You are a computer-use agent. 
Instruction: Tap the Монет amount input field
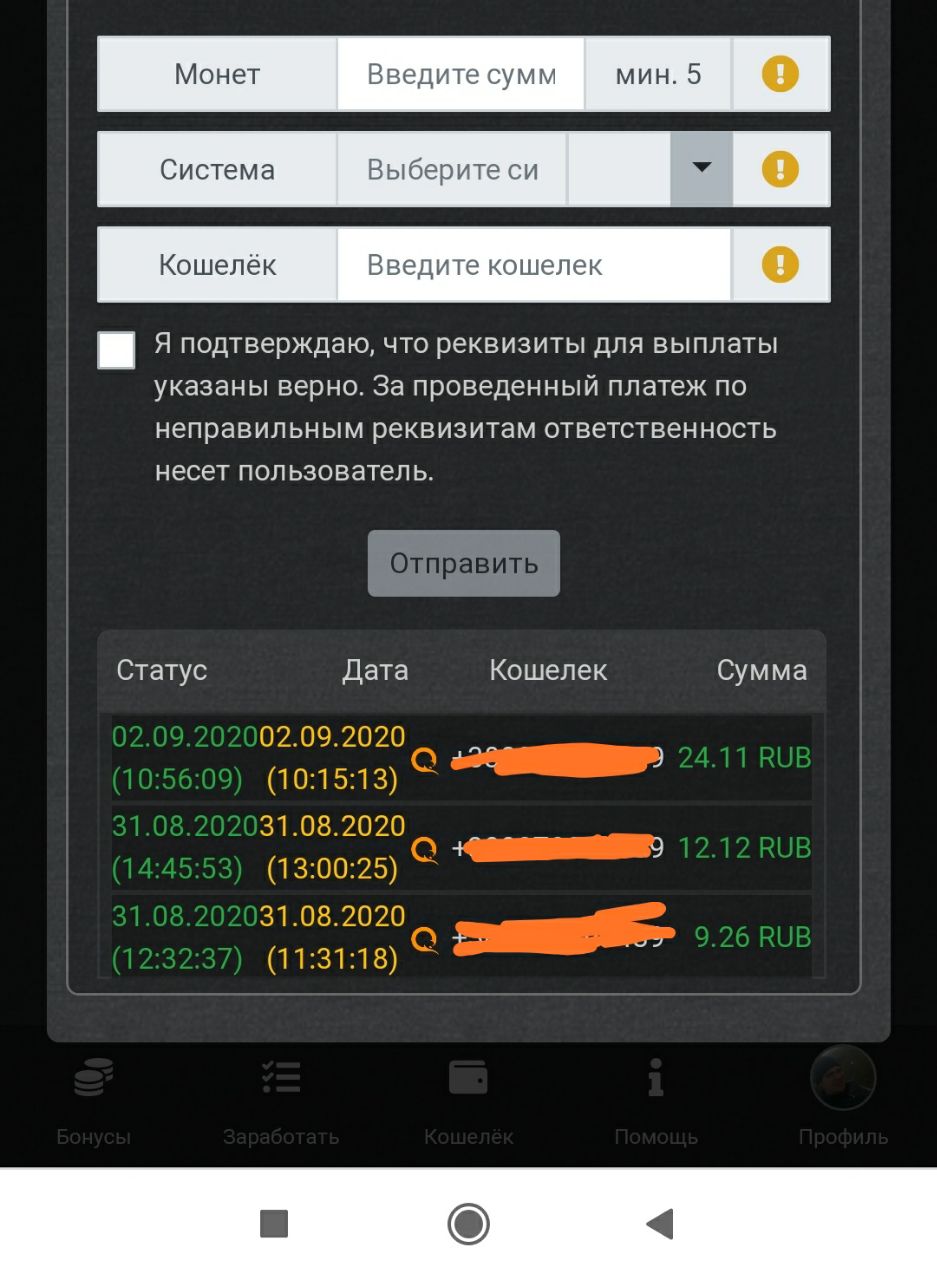[460, 75]
